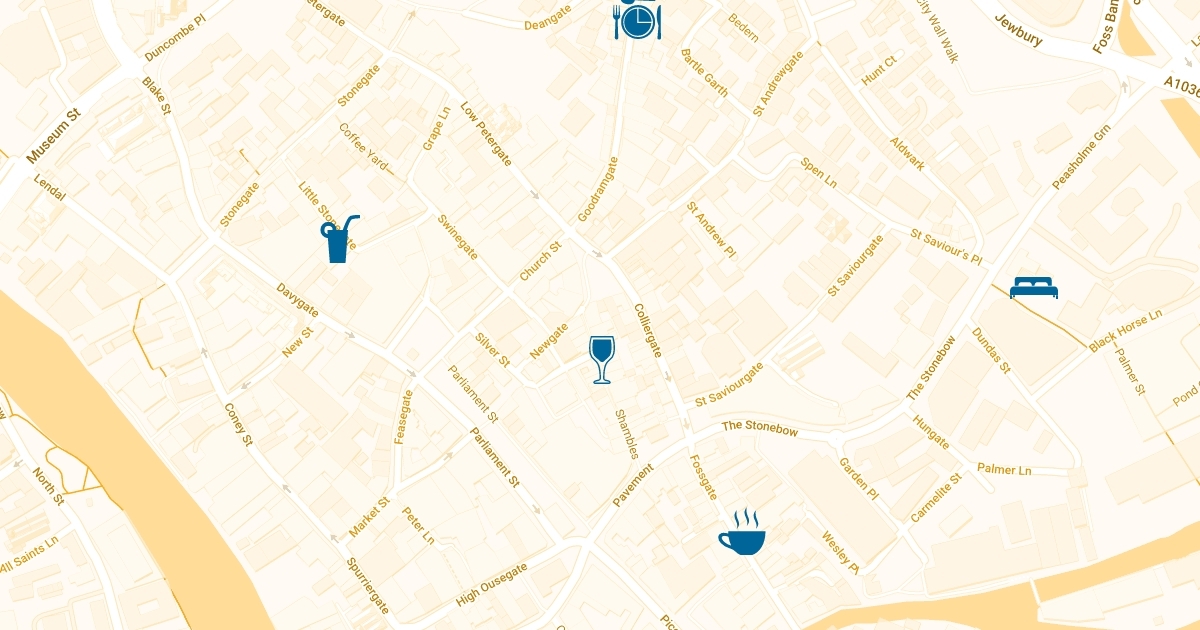1200x630 pixels.
Task: Select the hotel bed marker near Black Horse Ln
Action: click(1034, 288)
